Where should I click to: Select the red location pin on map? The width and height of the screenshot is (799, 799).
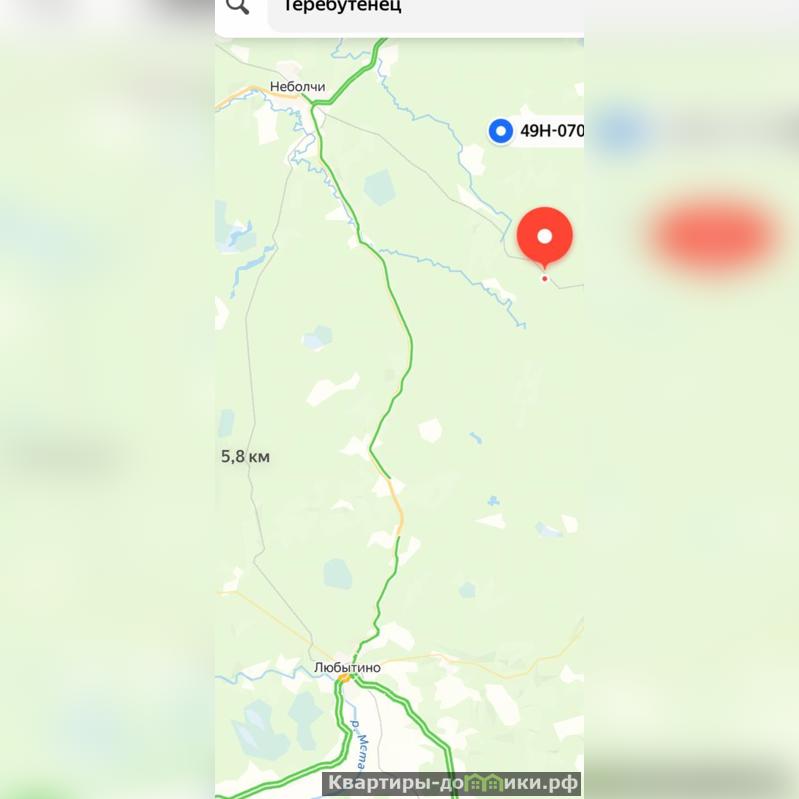click(x=544, y=237)
